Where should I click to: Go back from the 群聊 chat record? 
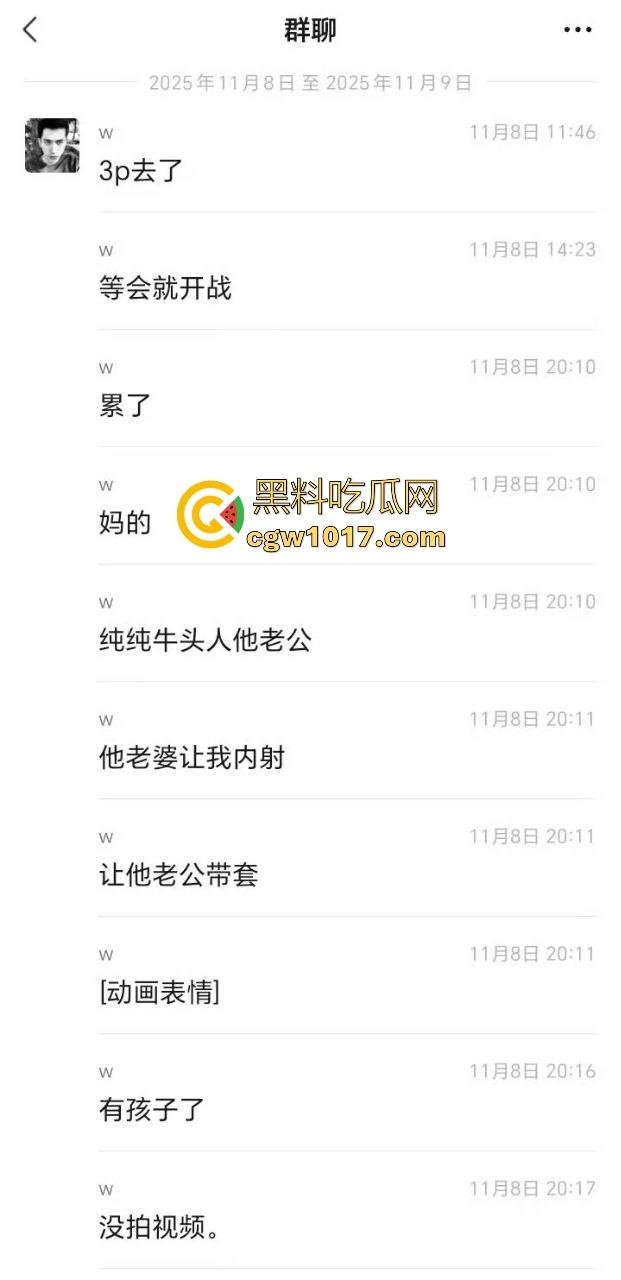[x=30, y=30]
